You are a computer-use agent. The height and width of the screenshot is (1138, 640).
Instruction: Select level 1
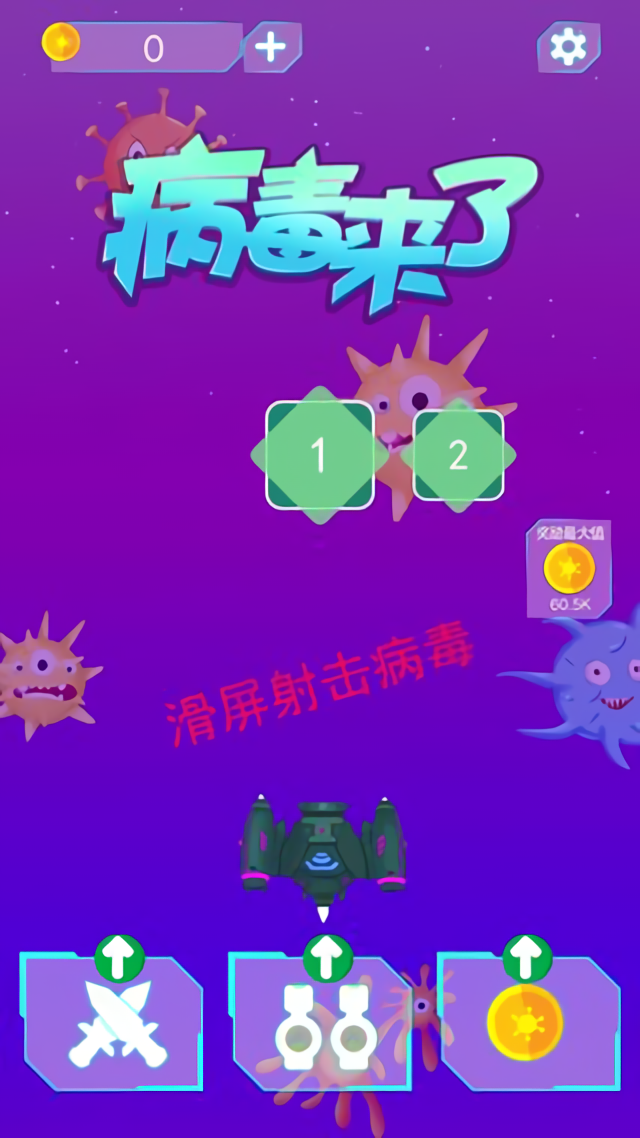click(x=319, y=455)
